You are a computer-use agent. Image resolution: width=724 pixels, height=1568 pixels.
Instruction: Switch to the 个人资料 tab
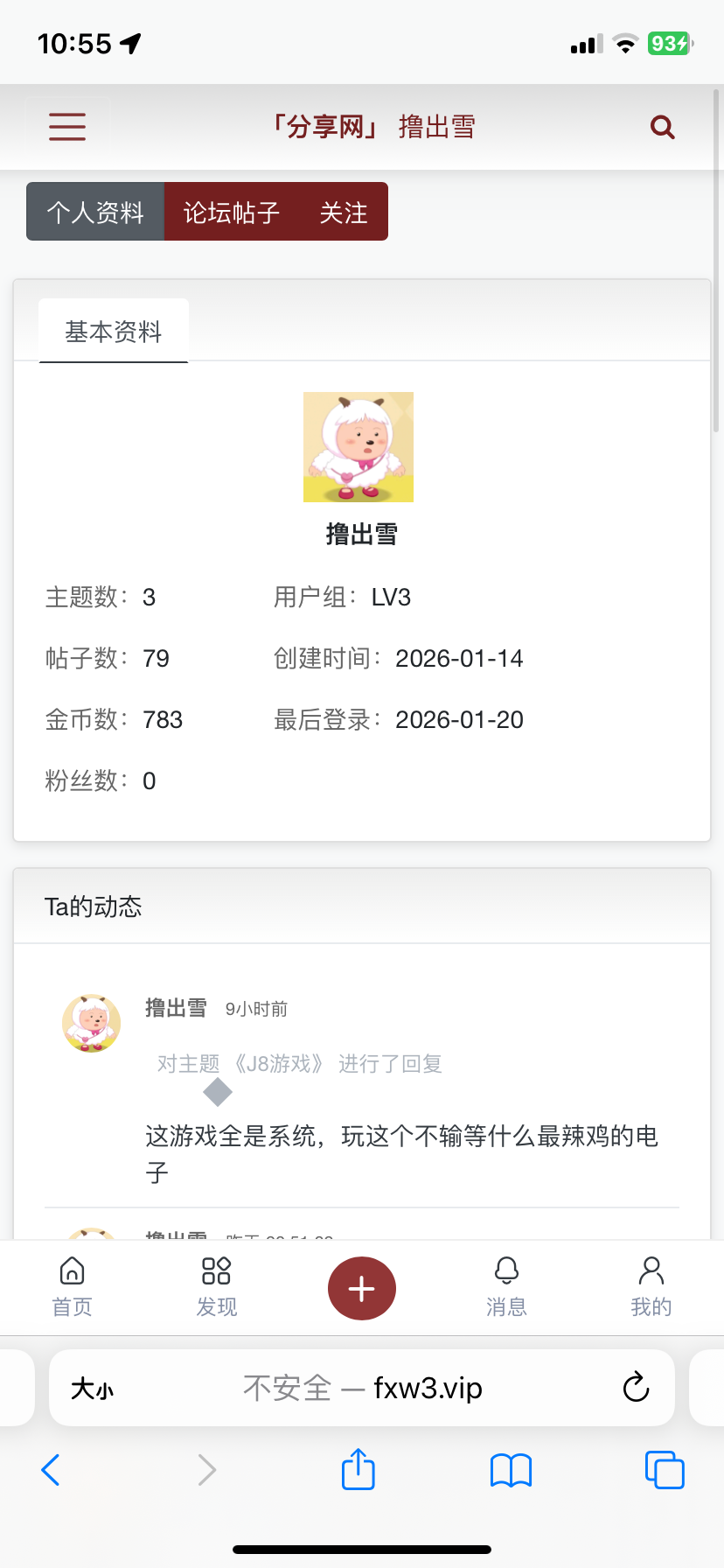click(95, 212)
